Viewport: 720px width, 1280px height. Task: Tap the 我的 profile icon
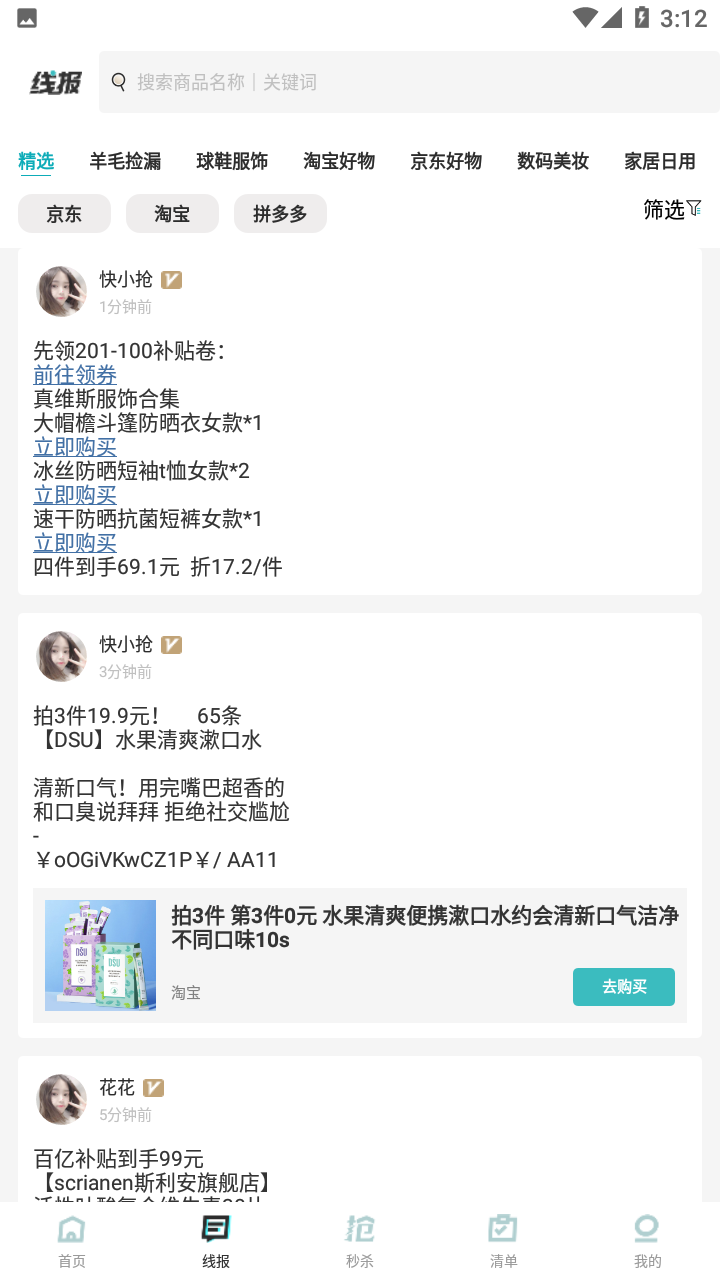pos(647,1228)
